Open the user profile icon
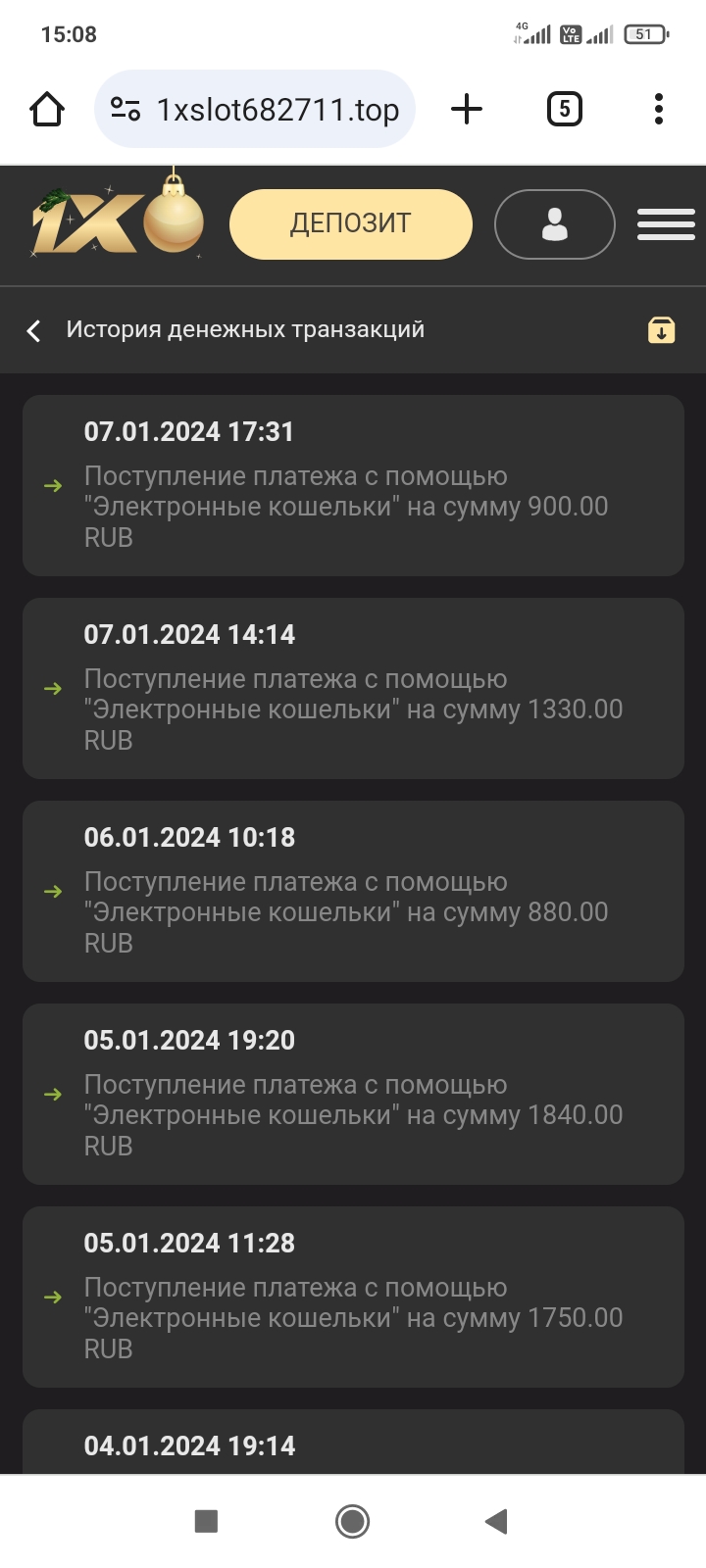Screen dimensions: 706x1568 (554, 224)
